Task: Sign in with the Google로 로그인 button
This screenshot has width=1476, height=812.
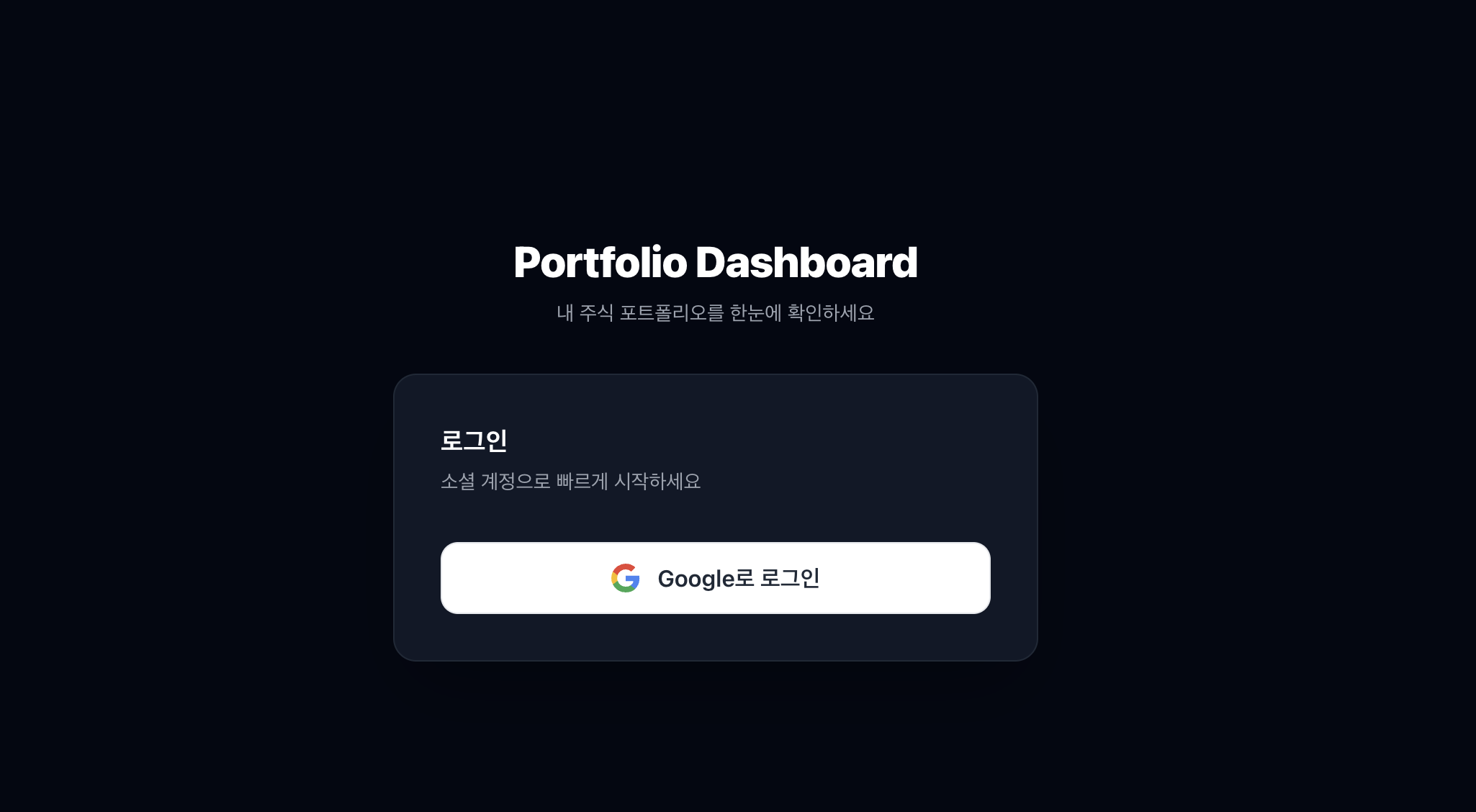Action: tap(715, 578)
